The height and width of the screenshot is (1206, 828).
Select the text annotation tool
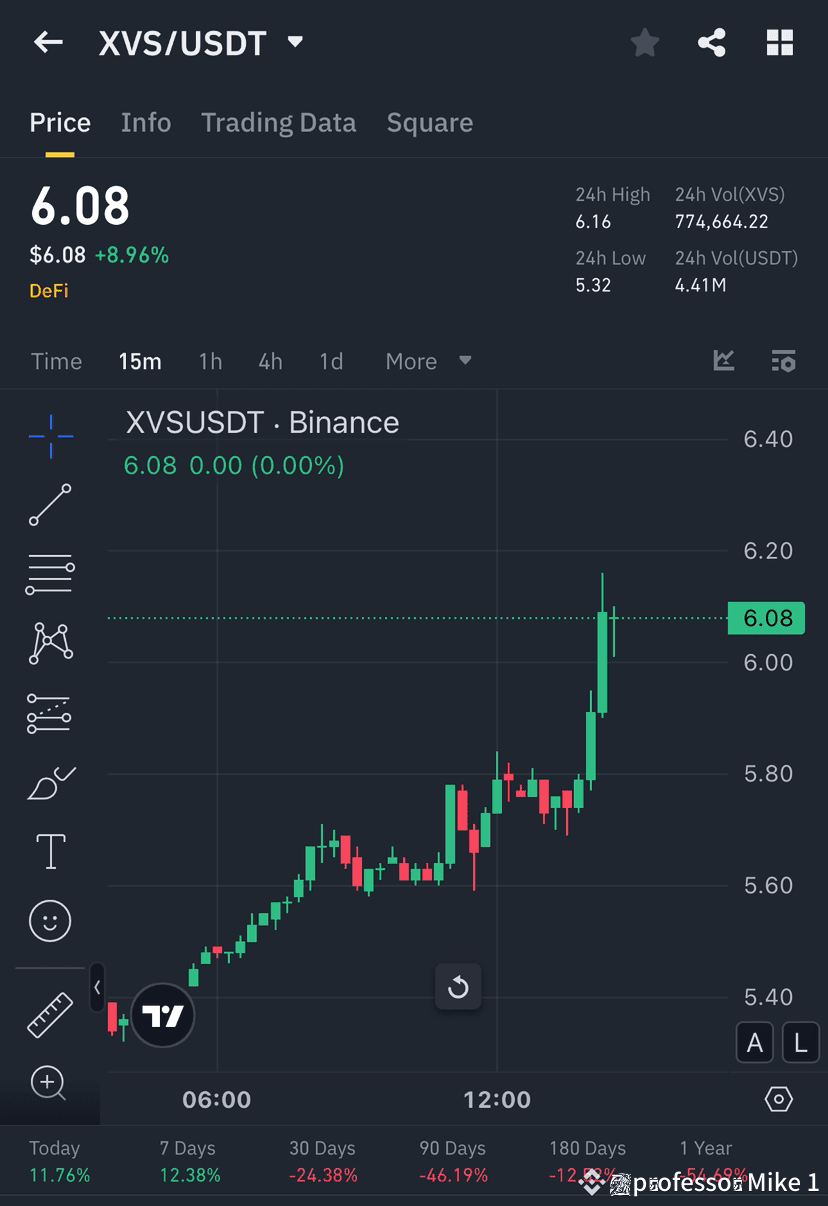[50, 850]
